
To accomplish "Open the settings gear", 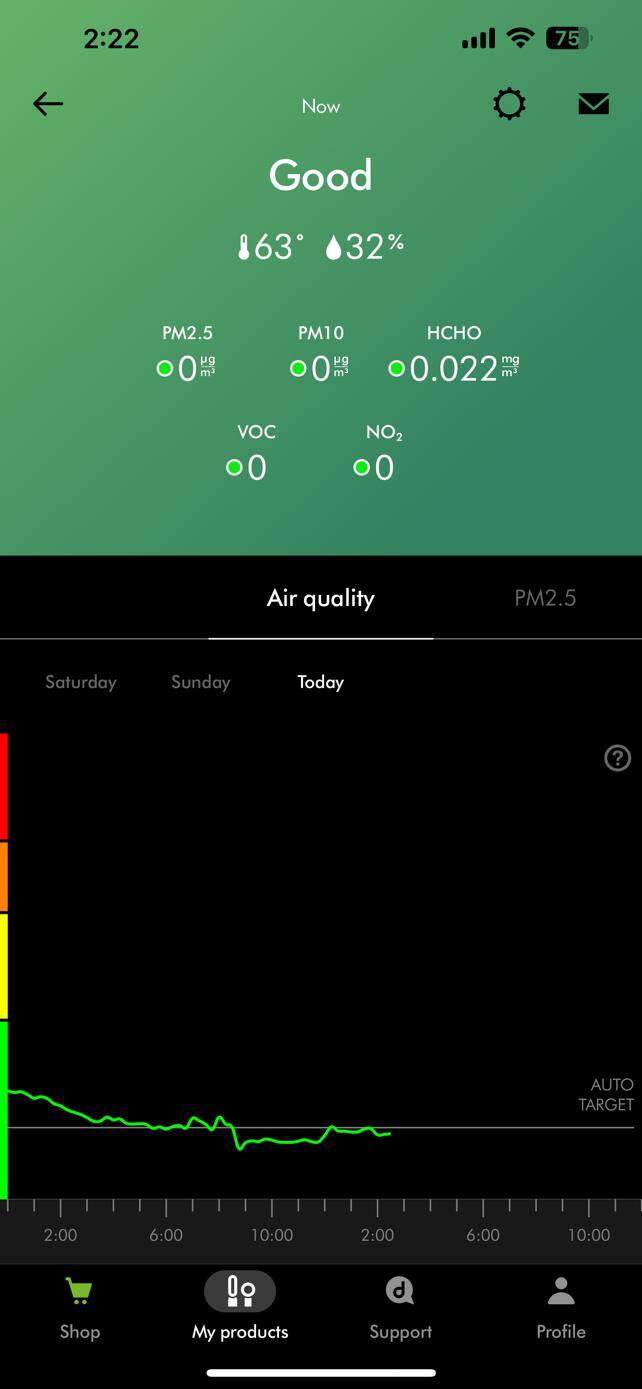I will 509,104.
